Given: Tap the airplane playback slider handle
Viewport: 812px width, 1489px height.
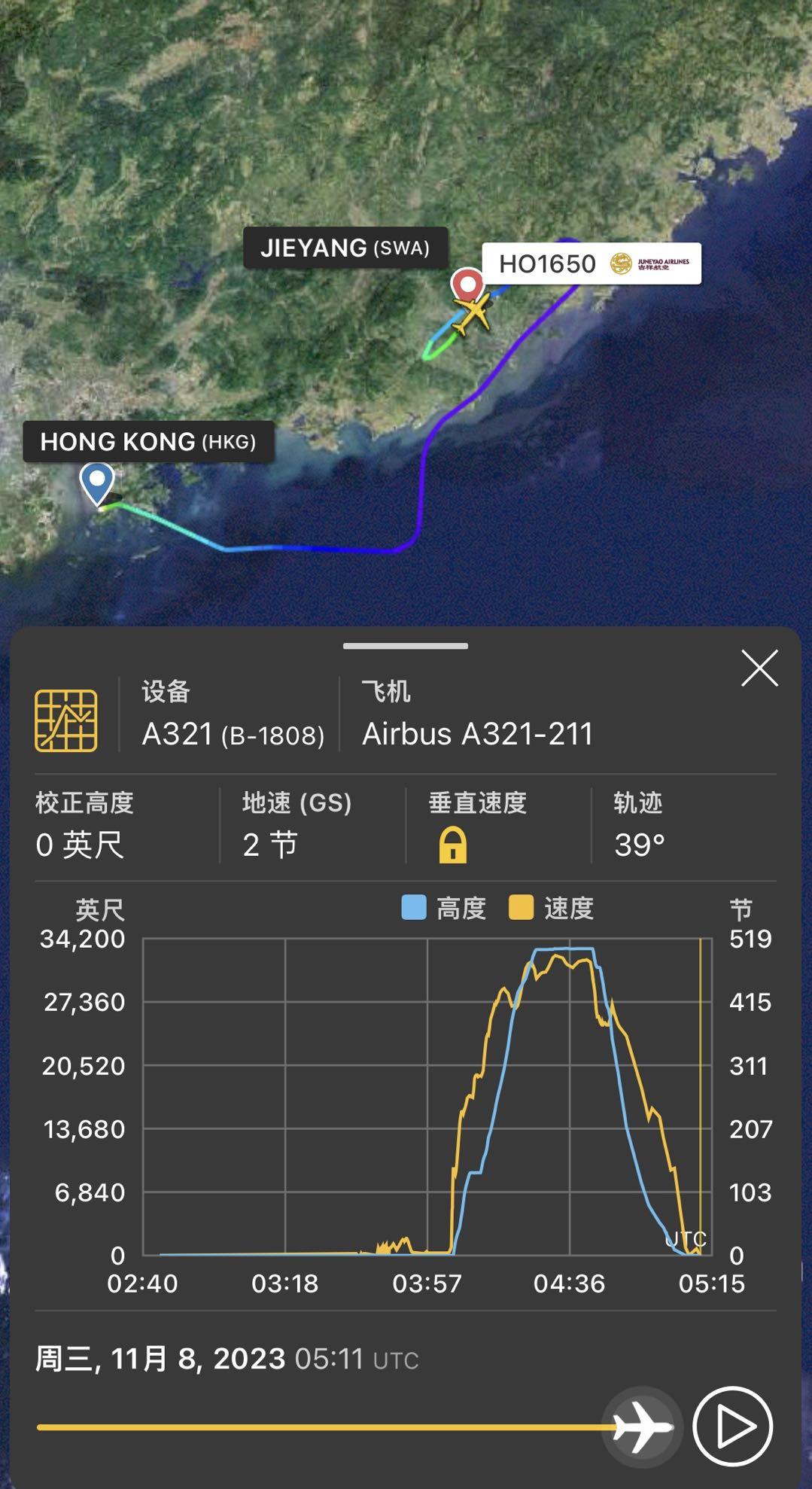Looking at the screenshot, I should (642, 1427).
